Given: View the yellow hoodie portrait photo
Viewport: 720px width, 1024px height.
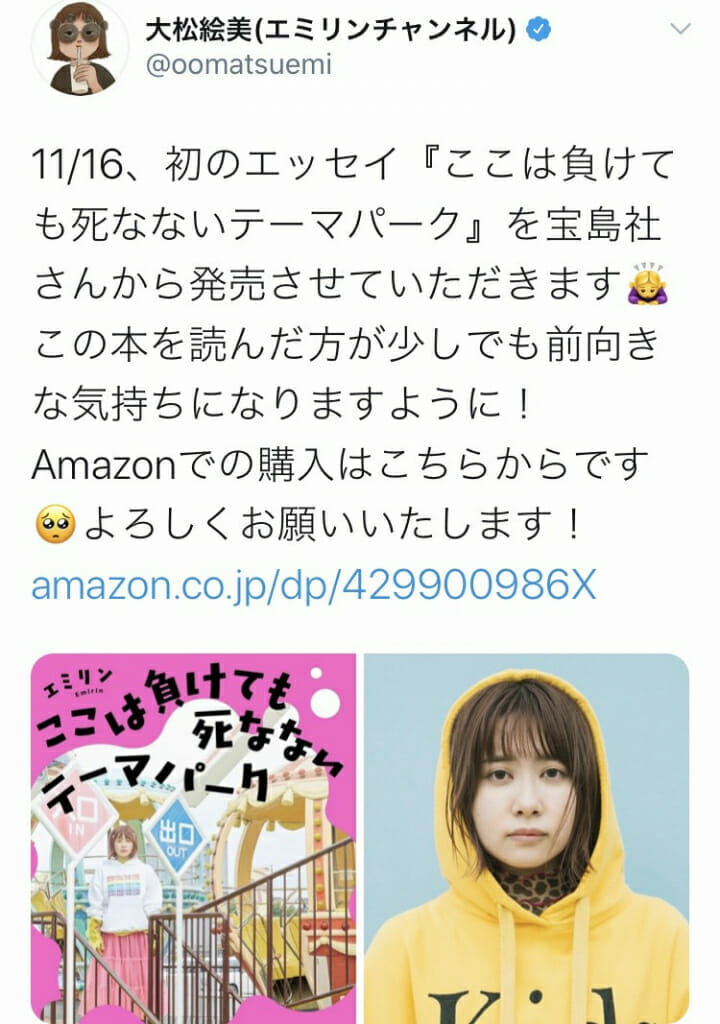Looking at the screenshot, I should tap(526, 837).
